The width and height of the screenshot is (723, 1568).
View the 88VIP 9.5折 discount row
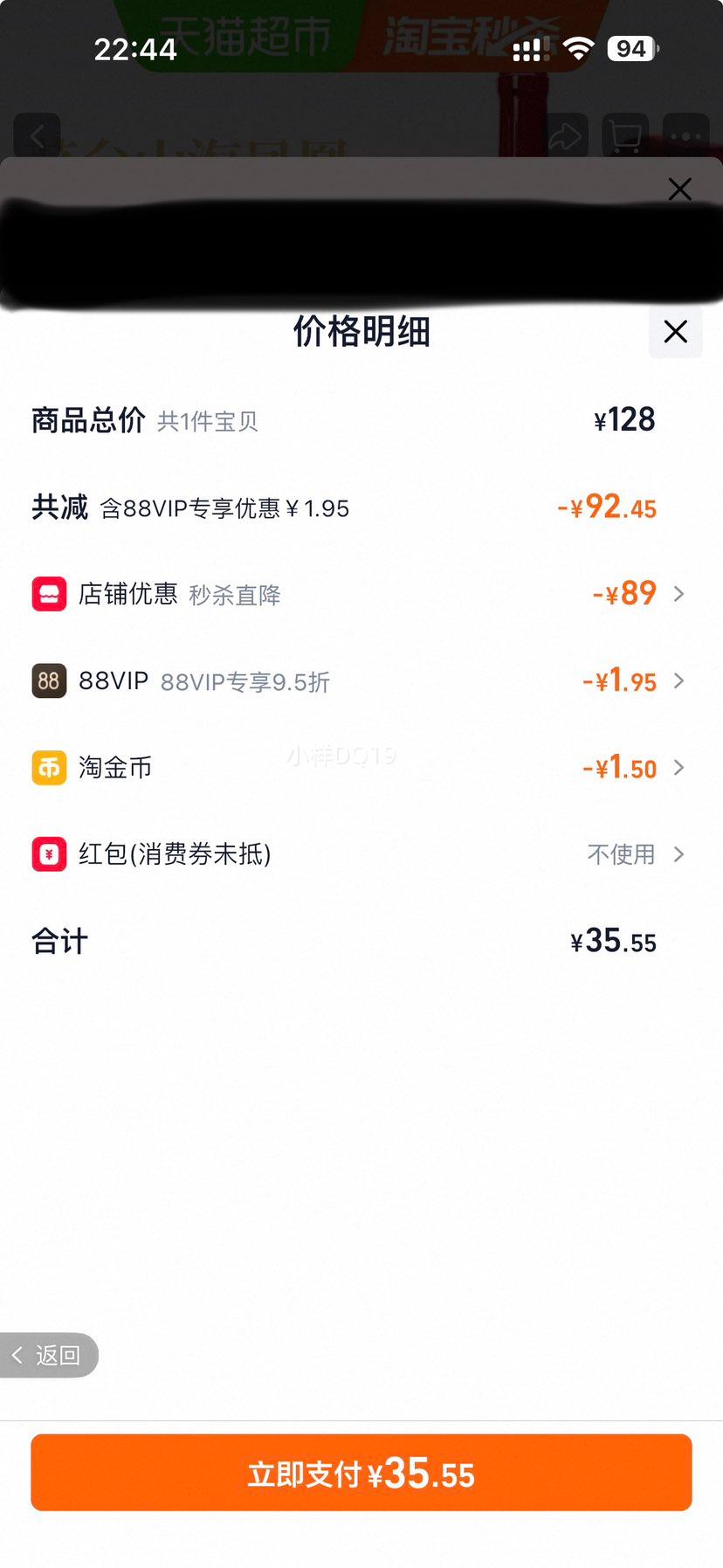click(x=360, y=681)
